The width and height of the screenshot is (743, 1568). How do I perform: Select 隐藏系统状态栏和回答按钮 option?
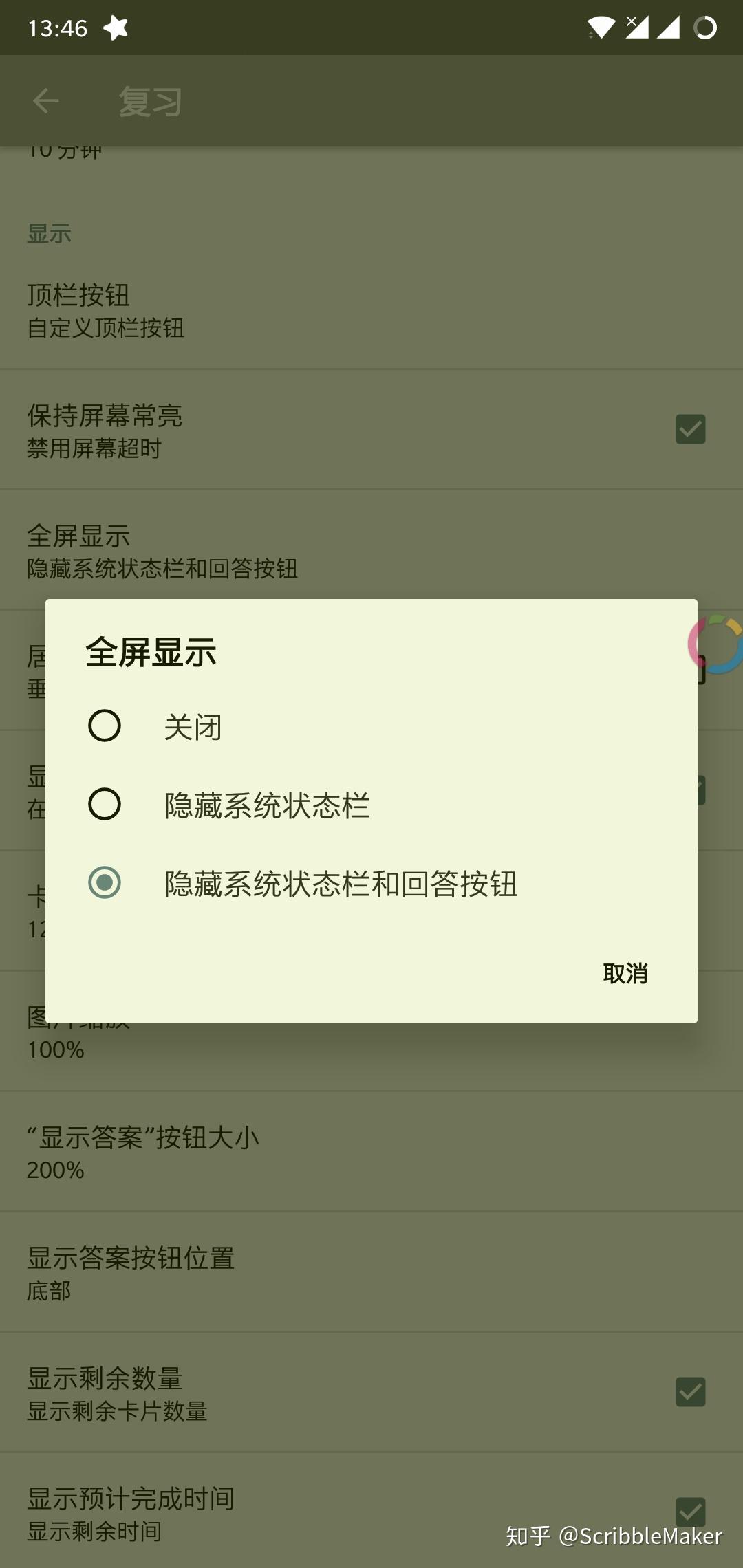pos(105,883)
